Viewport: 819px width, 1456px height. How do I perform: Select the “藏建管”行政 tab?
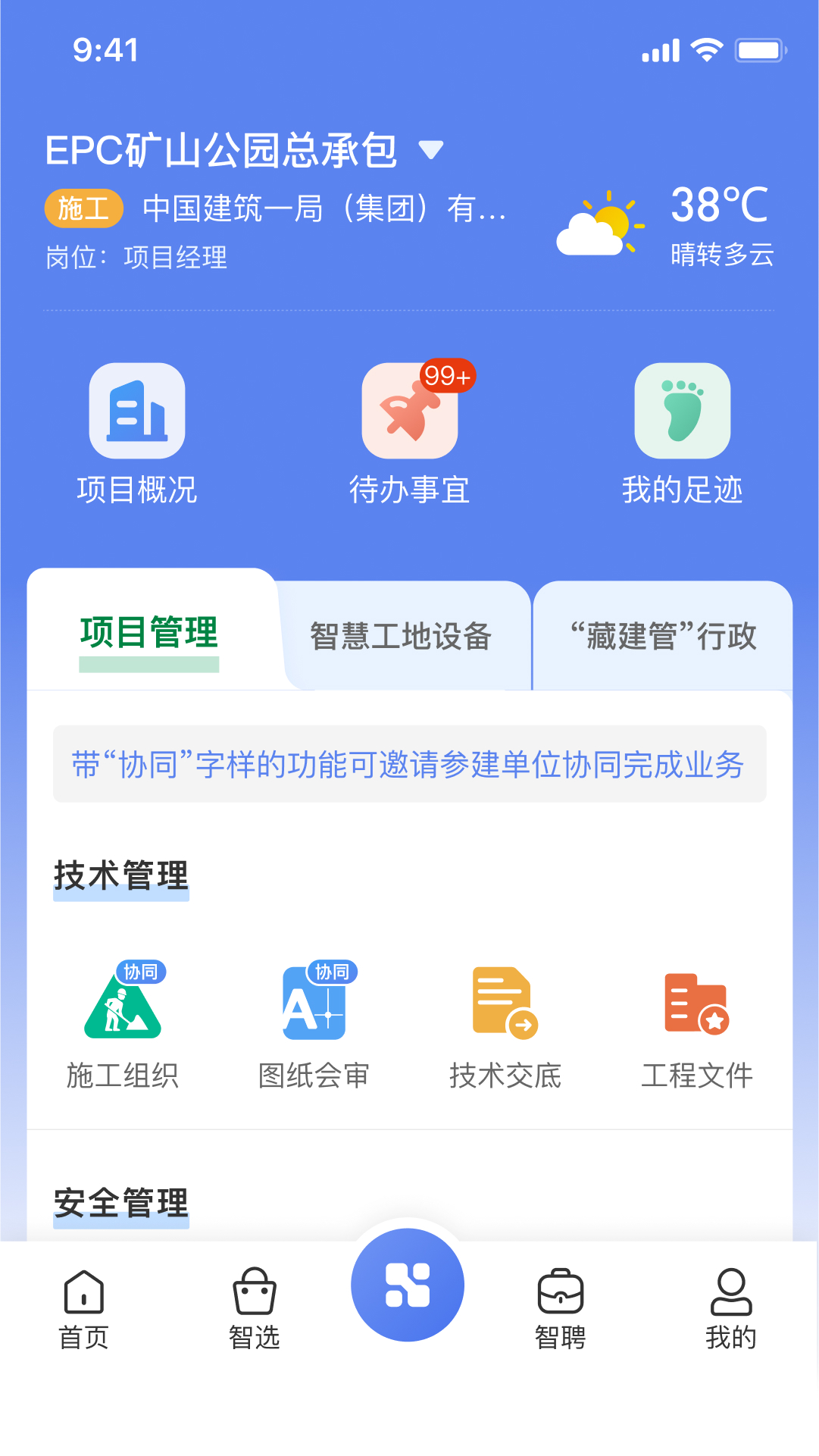[662, 637]
